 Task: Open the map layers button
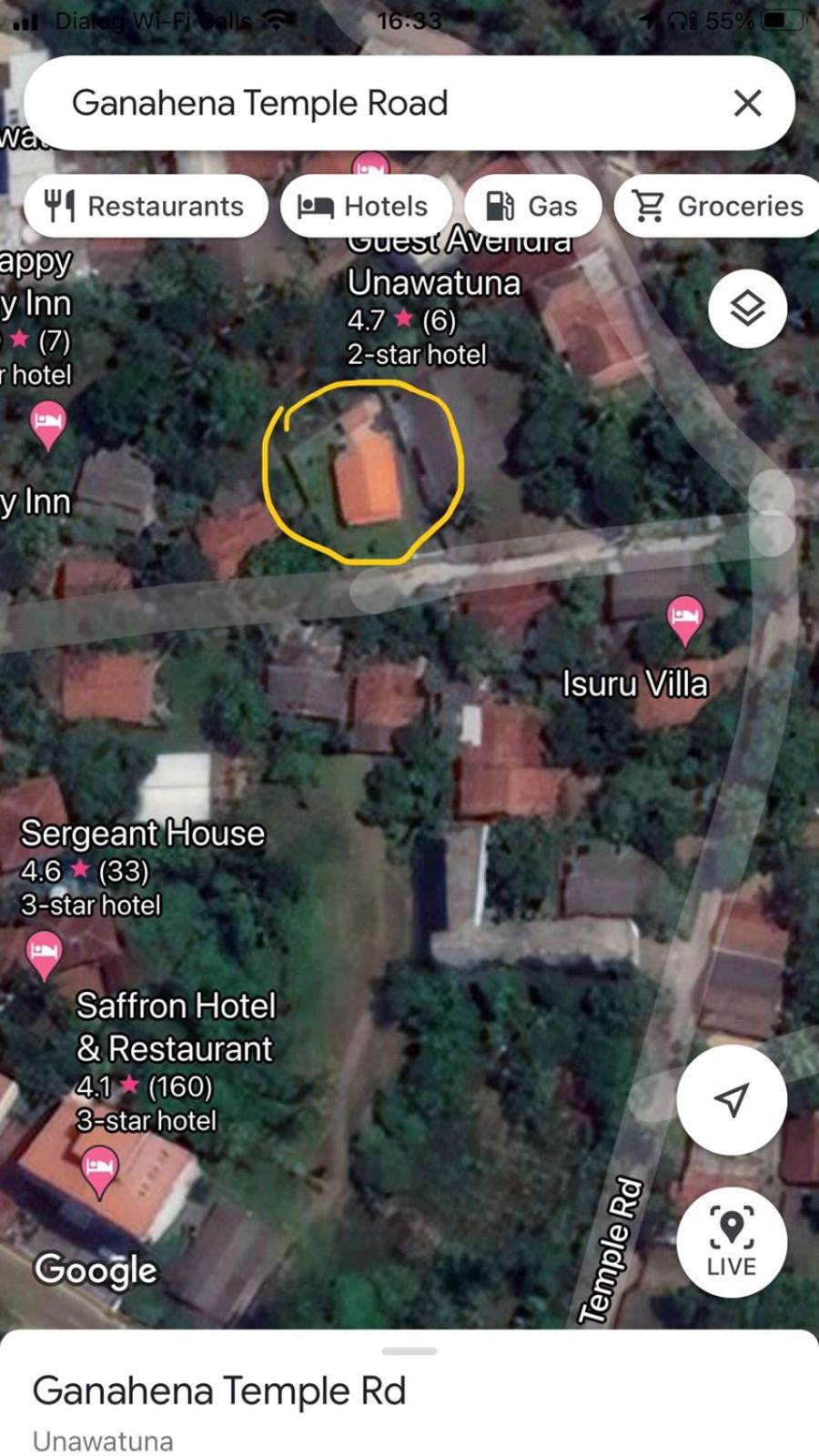[747, 308]
